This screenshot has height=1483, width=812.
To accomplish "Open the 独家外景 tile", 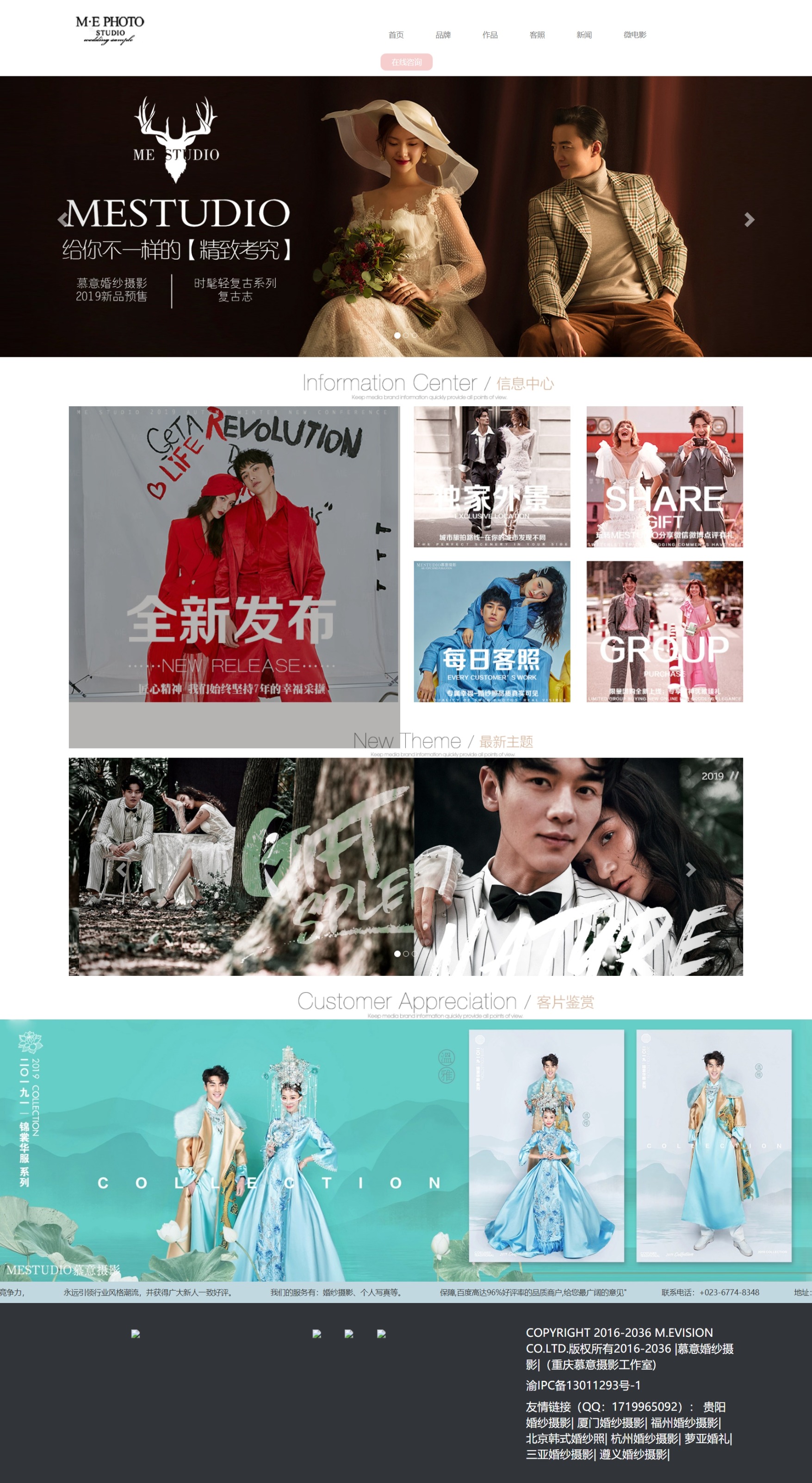I will tap(492, 477).
